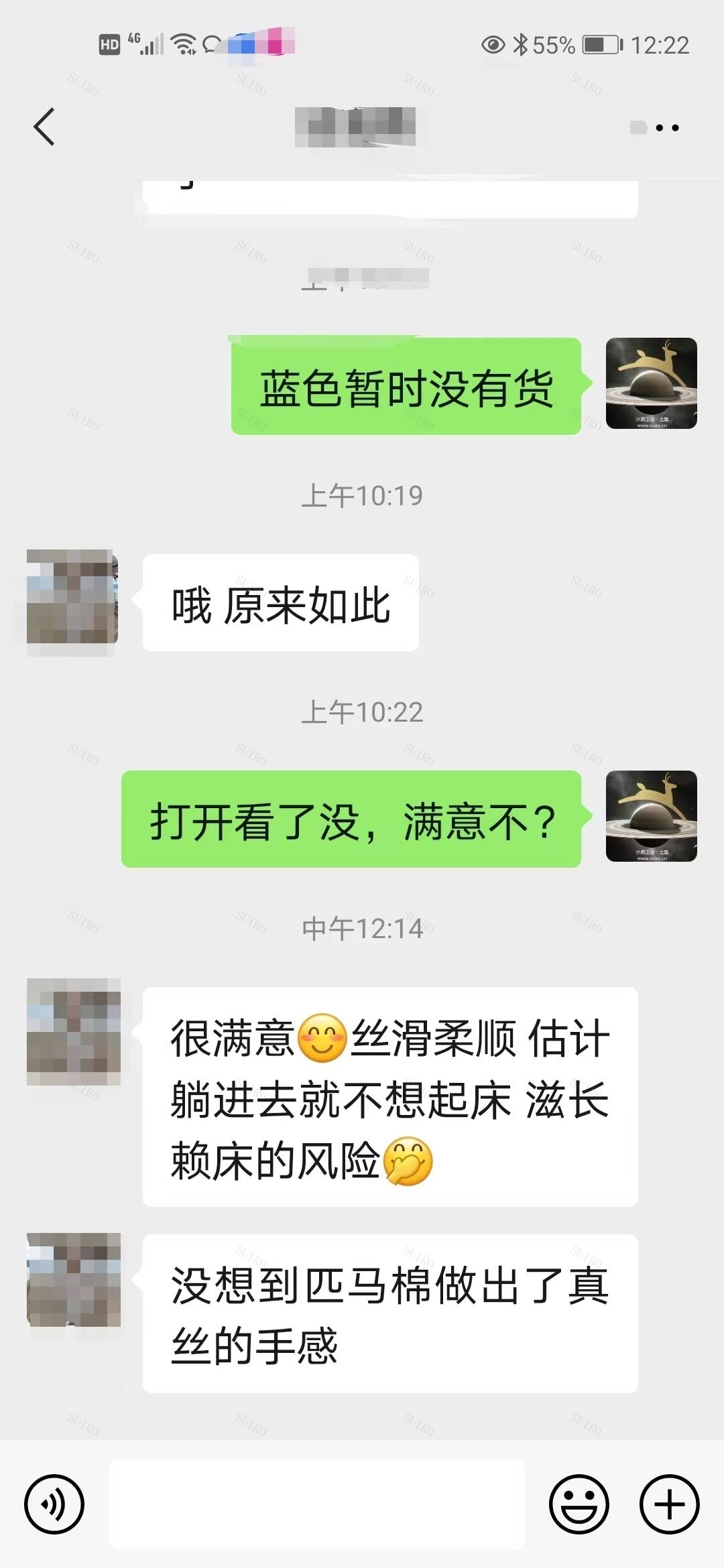Viewport: 724px width, 1568px height.
Task: Switch to voice message input
Action: pos(54,1504)
